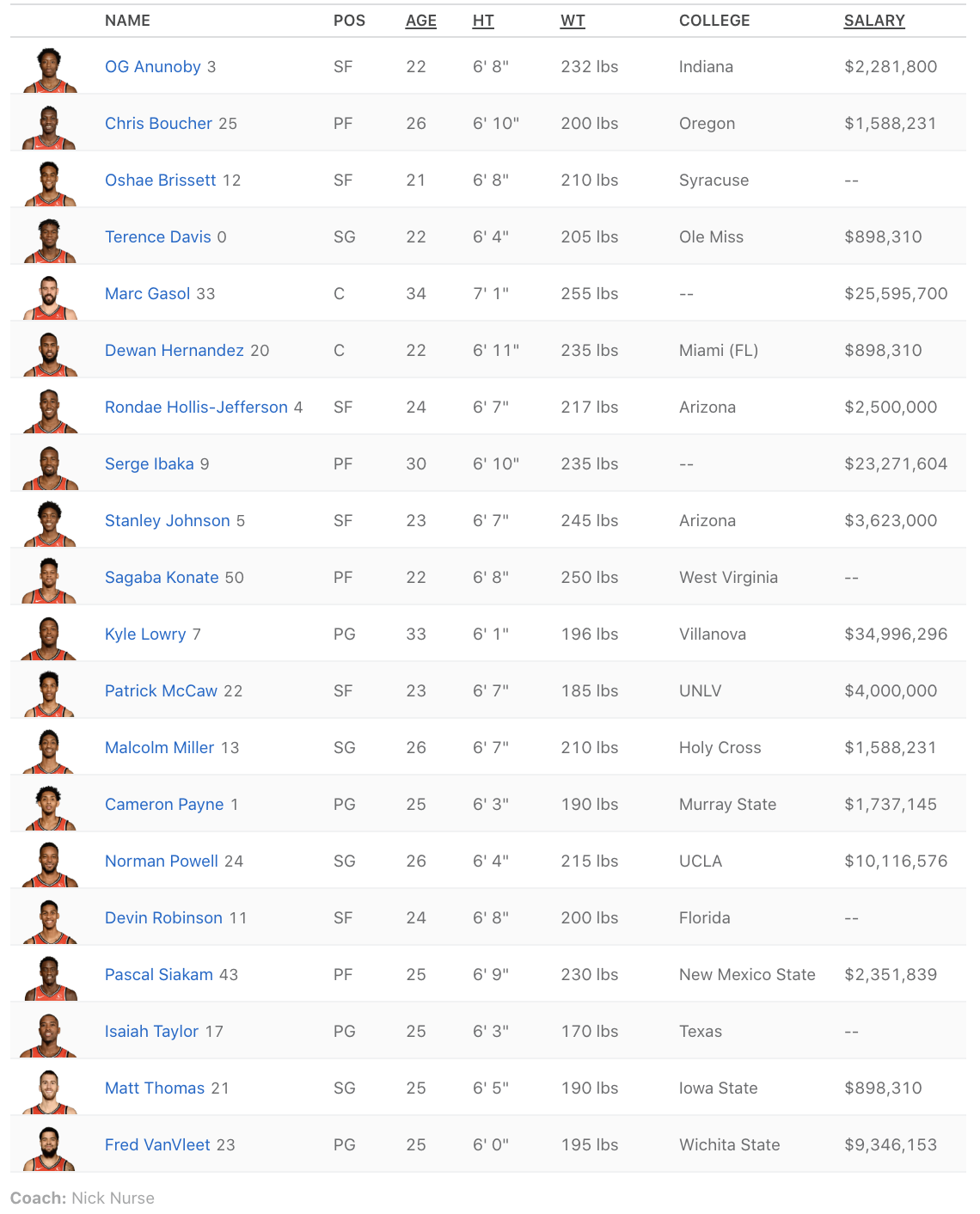The height and width of the screenshot is (1214, 980).
Task: View Dewan Hernandez's player page
Action: point(174,351)
